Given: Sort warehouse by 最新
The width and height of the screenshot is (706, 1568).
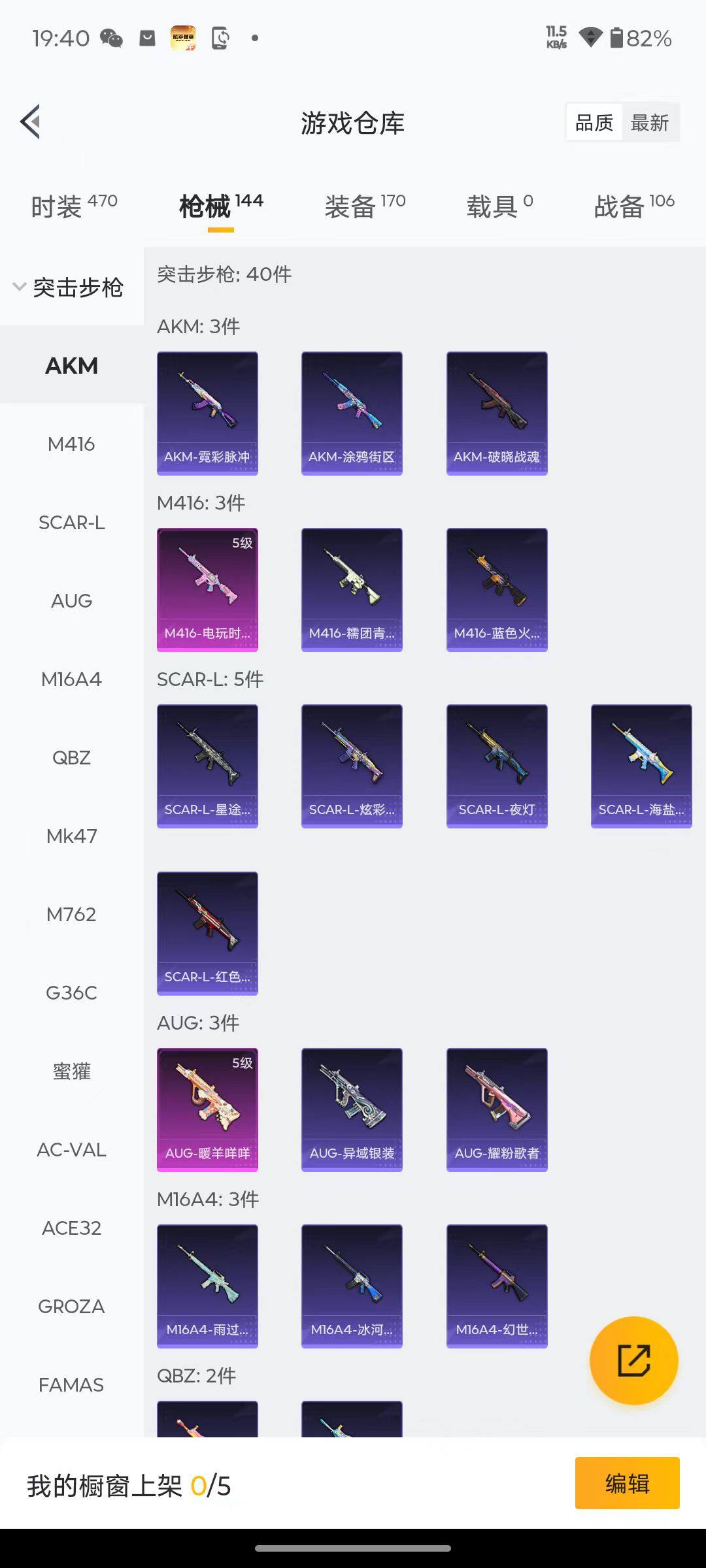Looking at the screenshot, I should (649, 122).
